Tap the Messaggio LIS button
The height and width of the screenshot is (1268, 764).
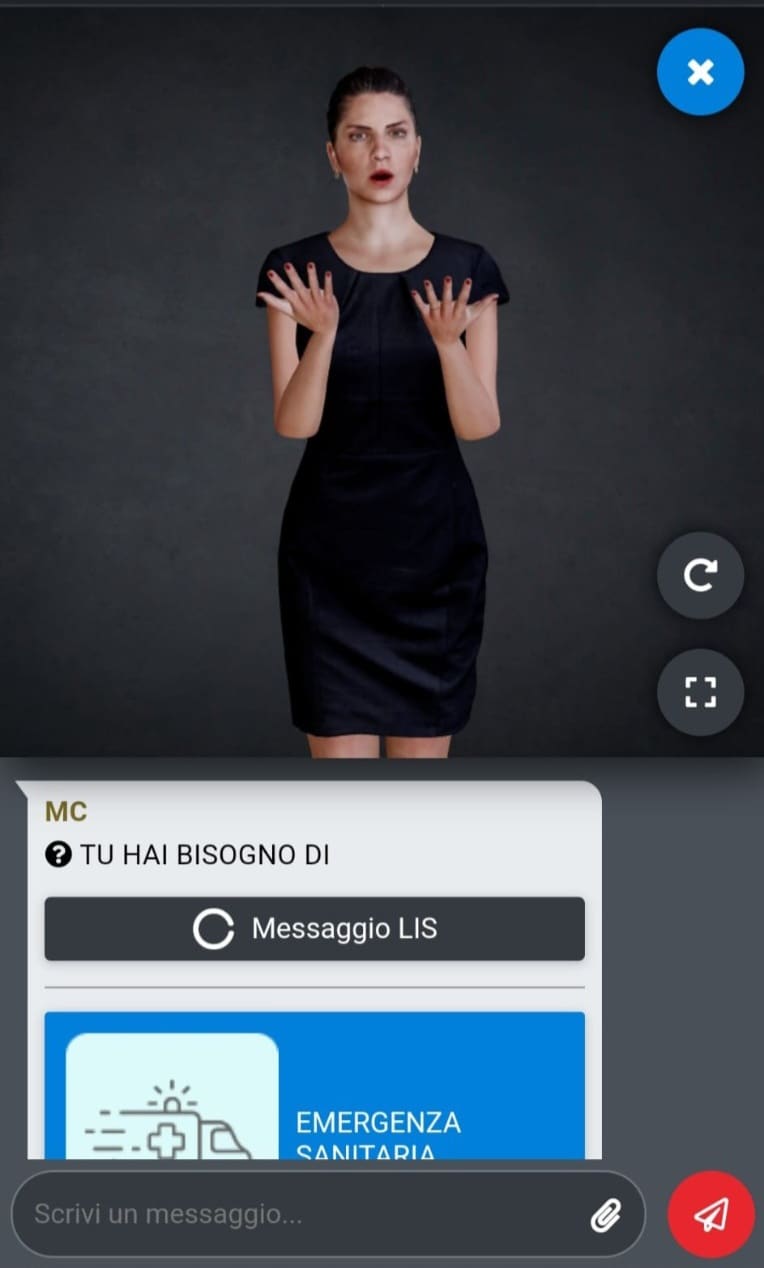[314, 929]
